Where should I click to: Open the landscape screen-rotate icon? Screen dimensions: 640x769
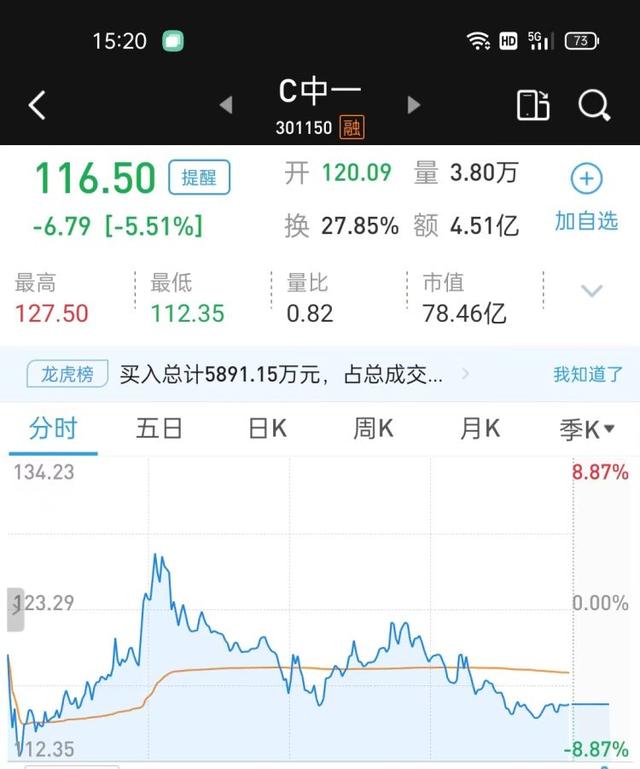pos(533,105)
